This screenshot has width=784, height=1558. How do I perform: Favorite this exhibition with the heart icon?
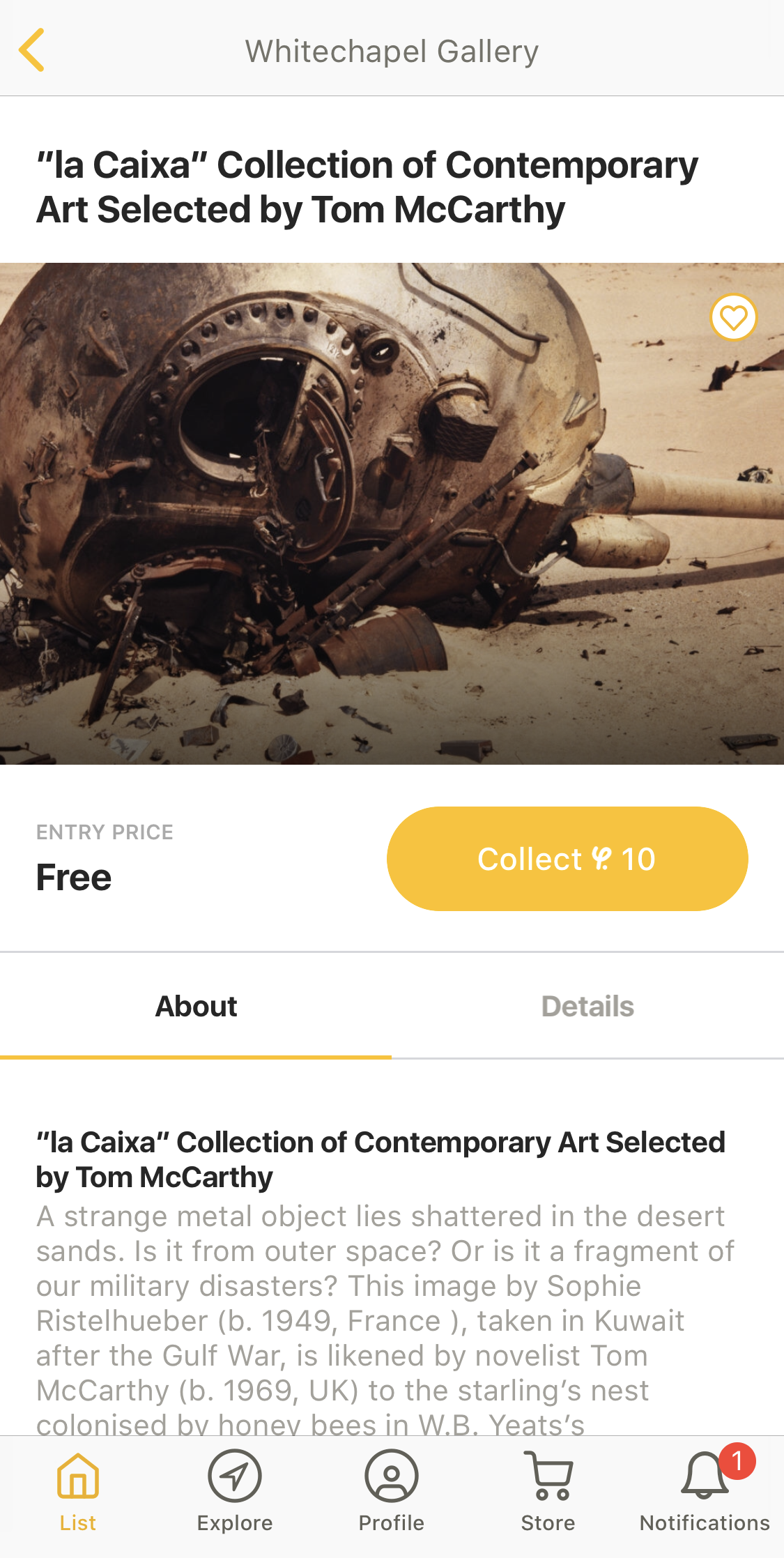733,318
